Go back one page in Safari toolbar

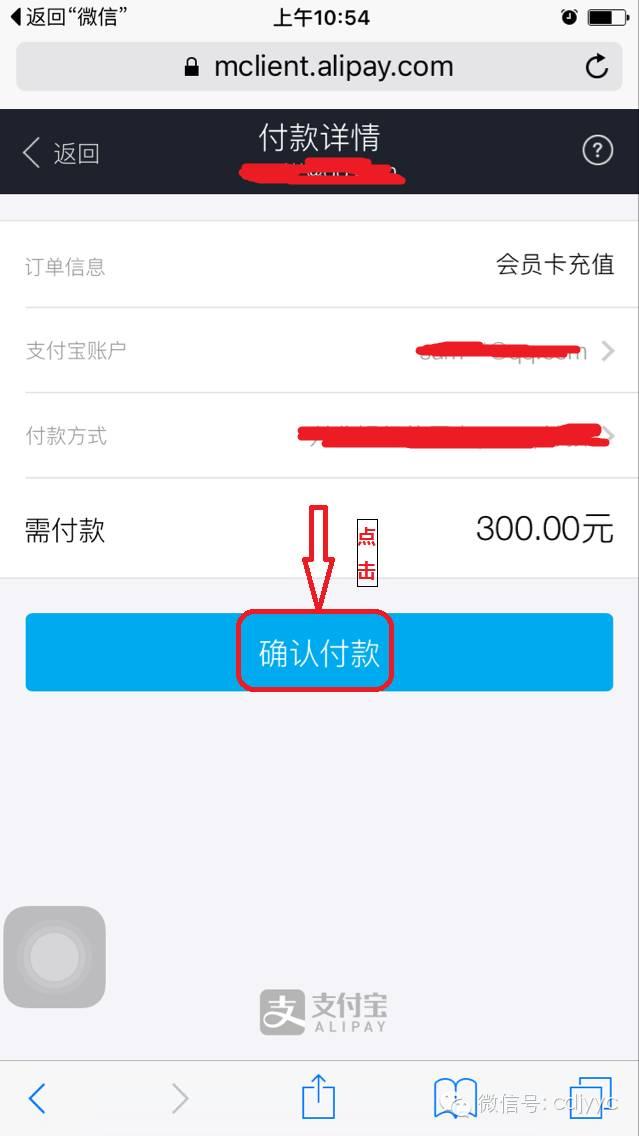coord(36,1099)
